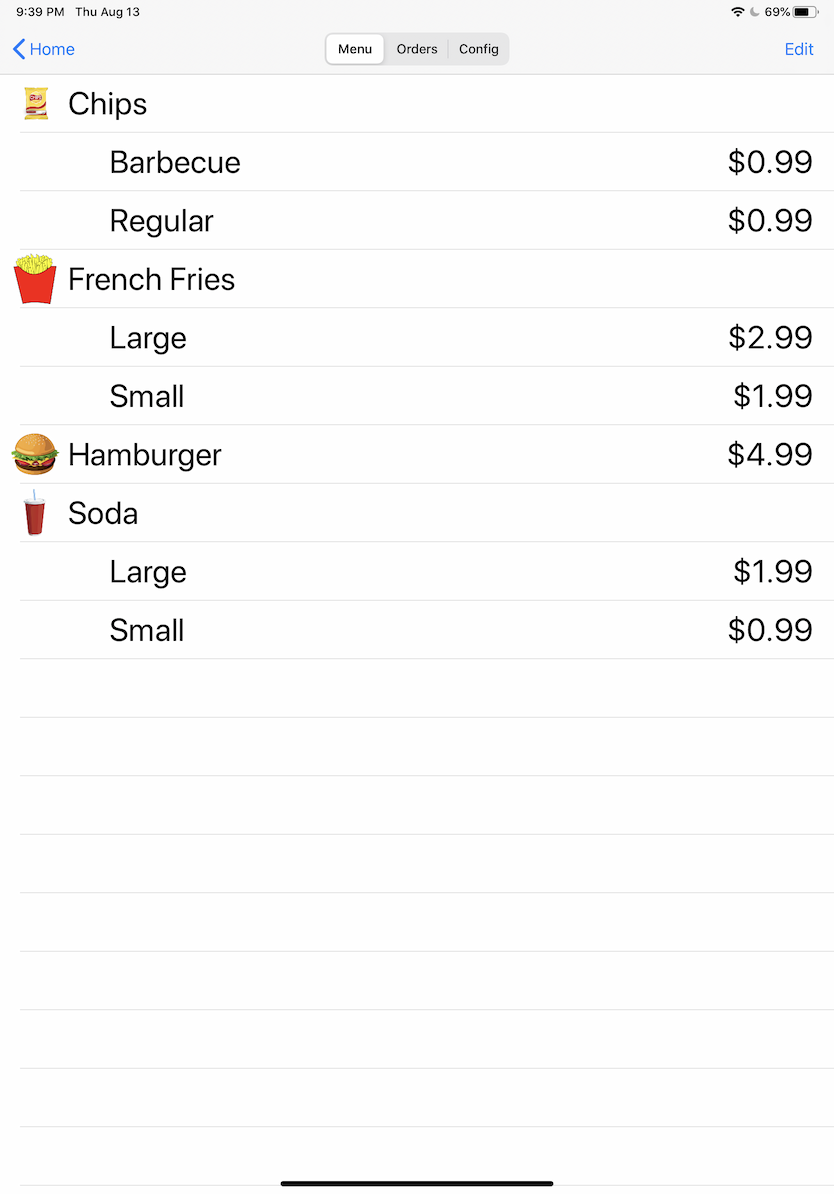Viewport: 834px width, 1194px height.
Task: Tap Edit to modify the menu
Action: pos(798,49)
